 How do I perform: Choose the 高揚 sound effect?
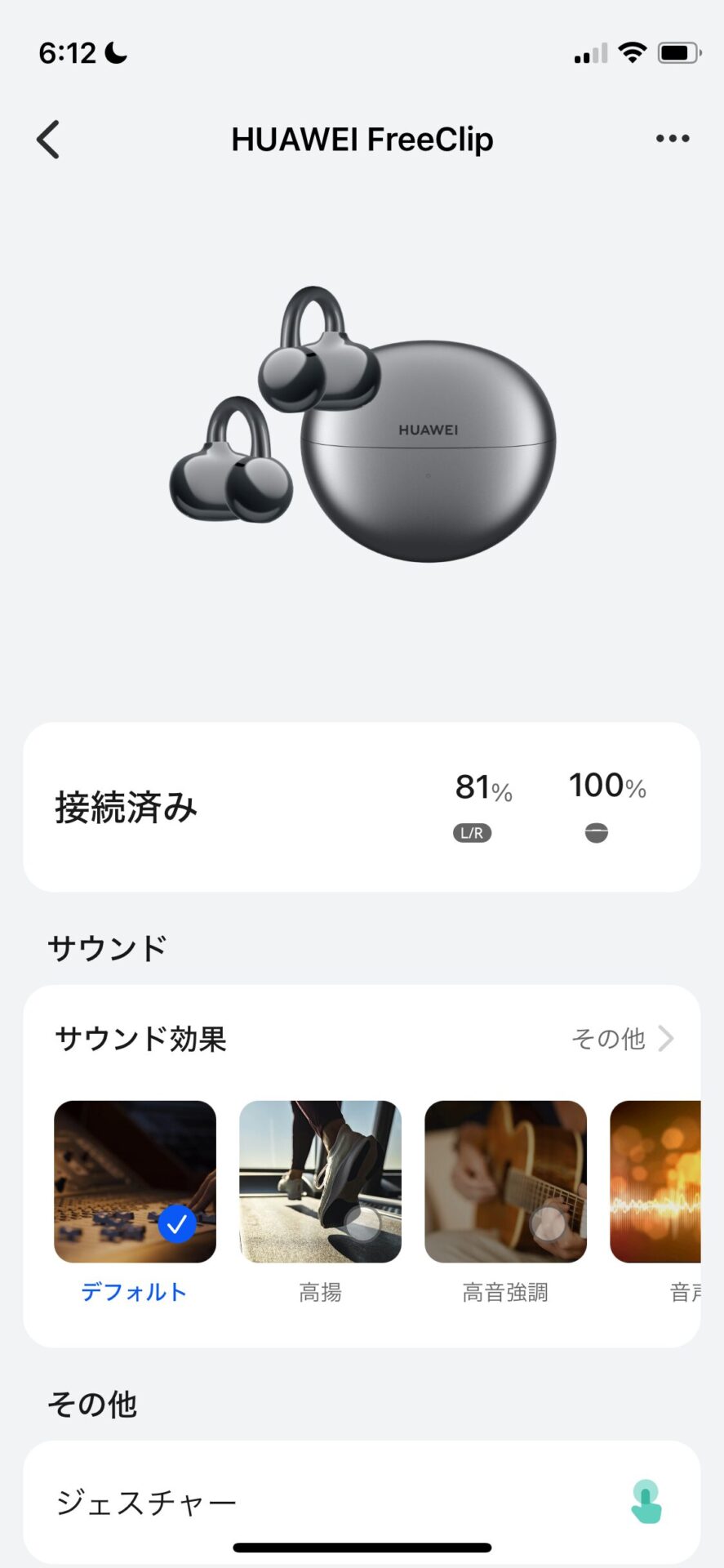320,1182
